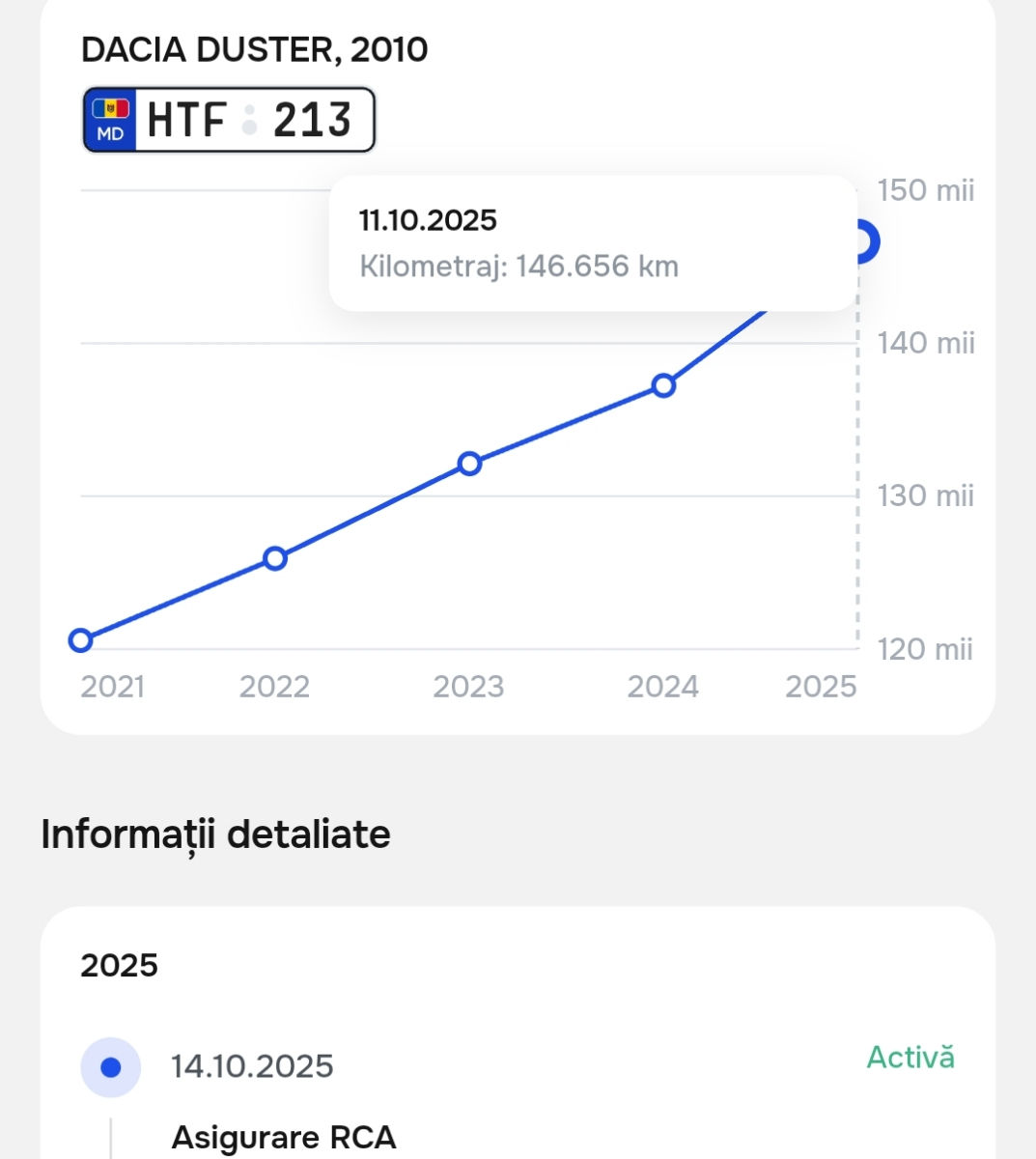Tap the 2024 mileage data point
The width and height of the screenshot is (1036, 1159).
[x=663, y=385]
